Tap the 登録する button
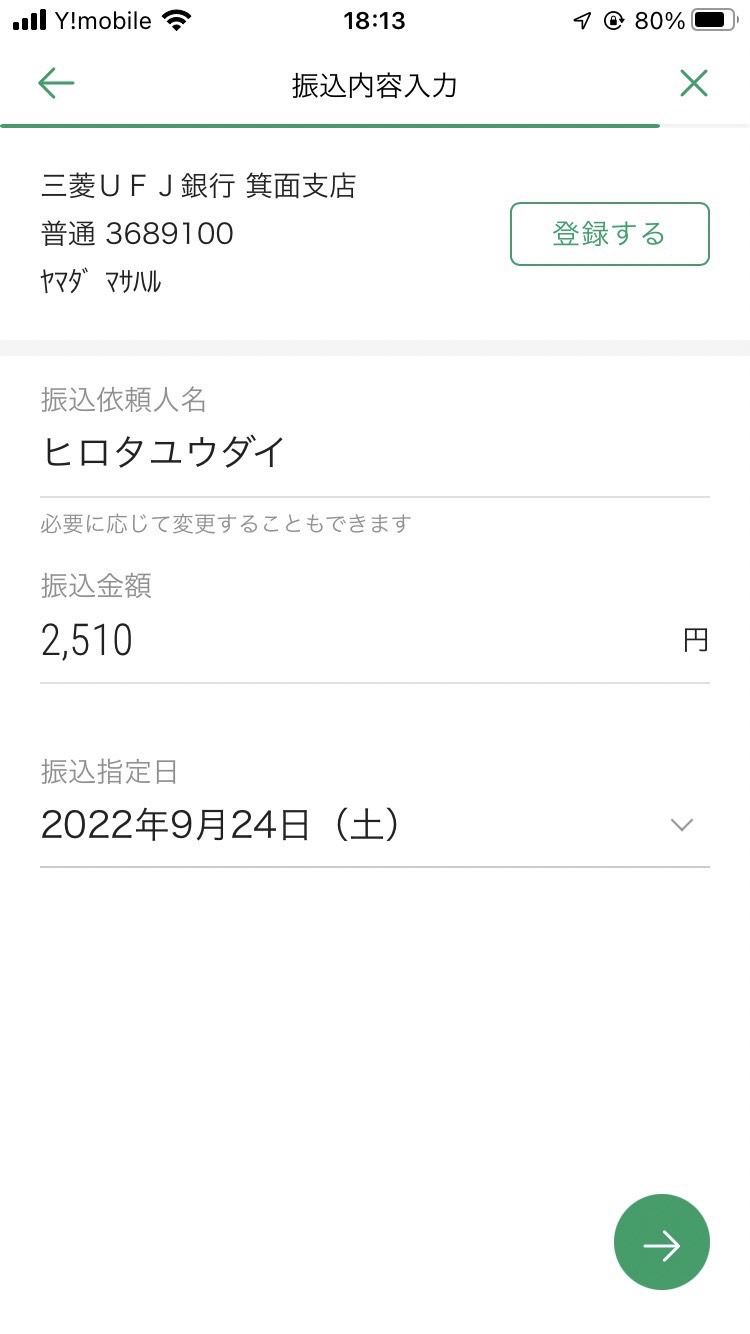 coord(610,234)
